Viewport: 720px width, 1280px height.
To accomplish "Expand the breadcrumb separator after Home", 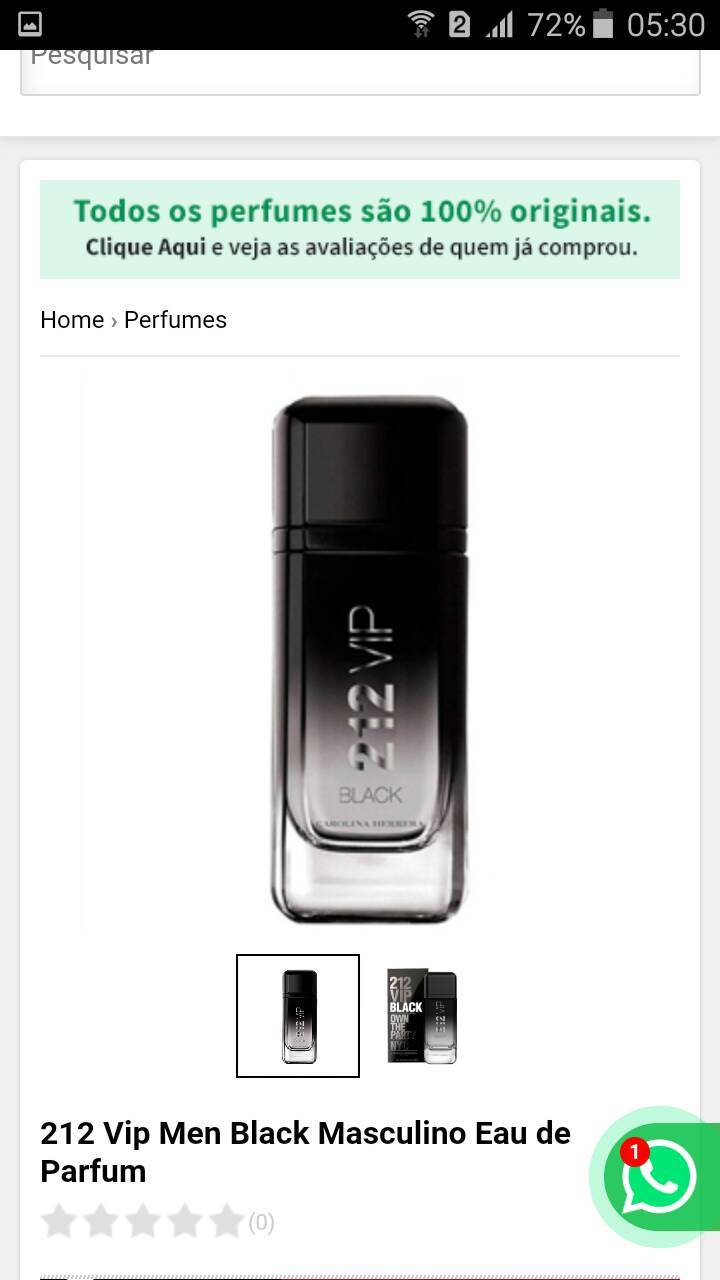I will 114,320.
